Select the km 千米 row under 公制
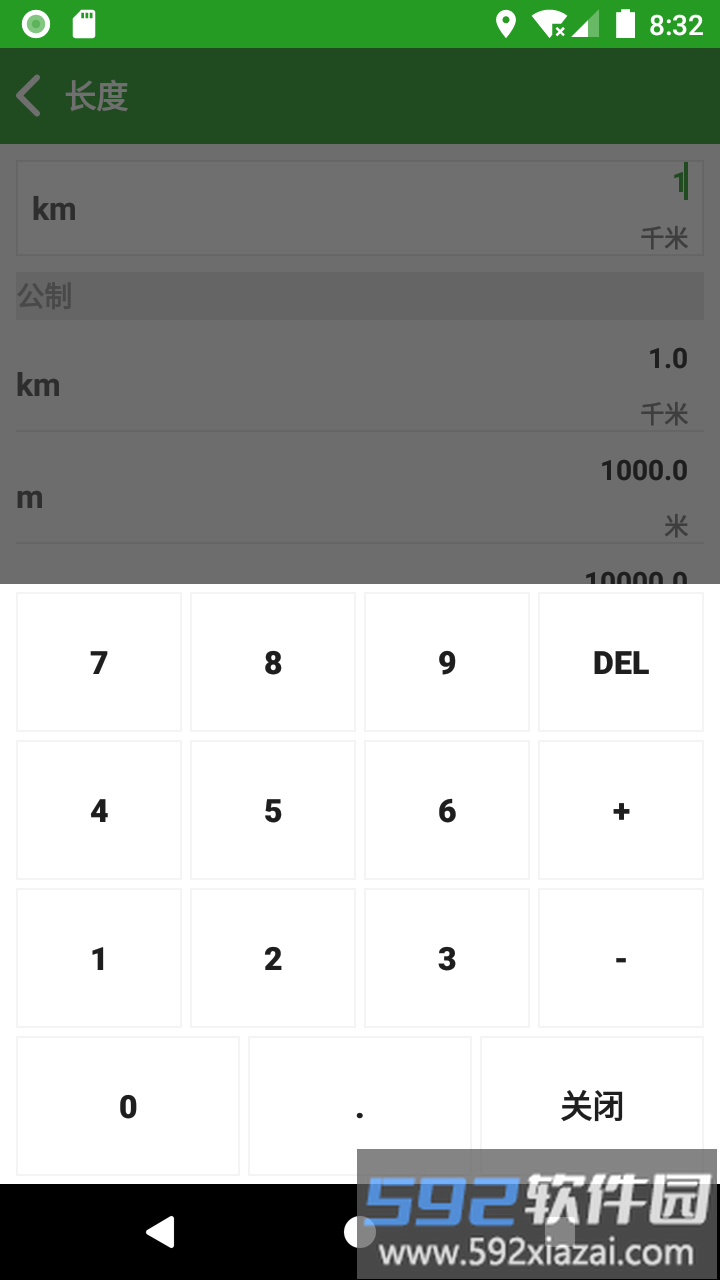Image resolution: width=720 pixels, height=1280 pixels. pos(360,385)
